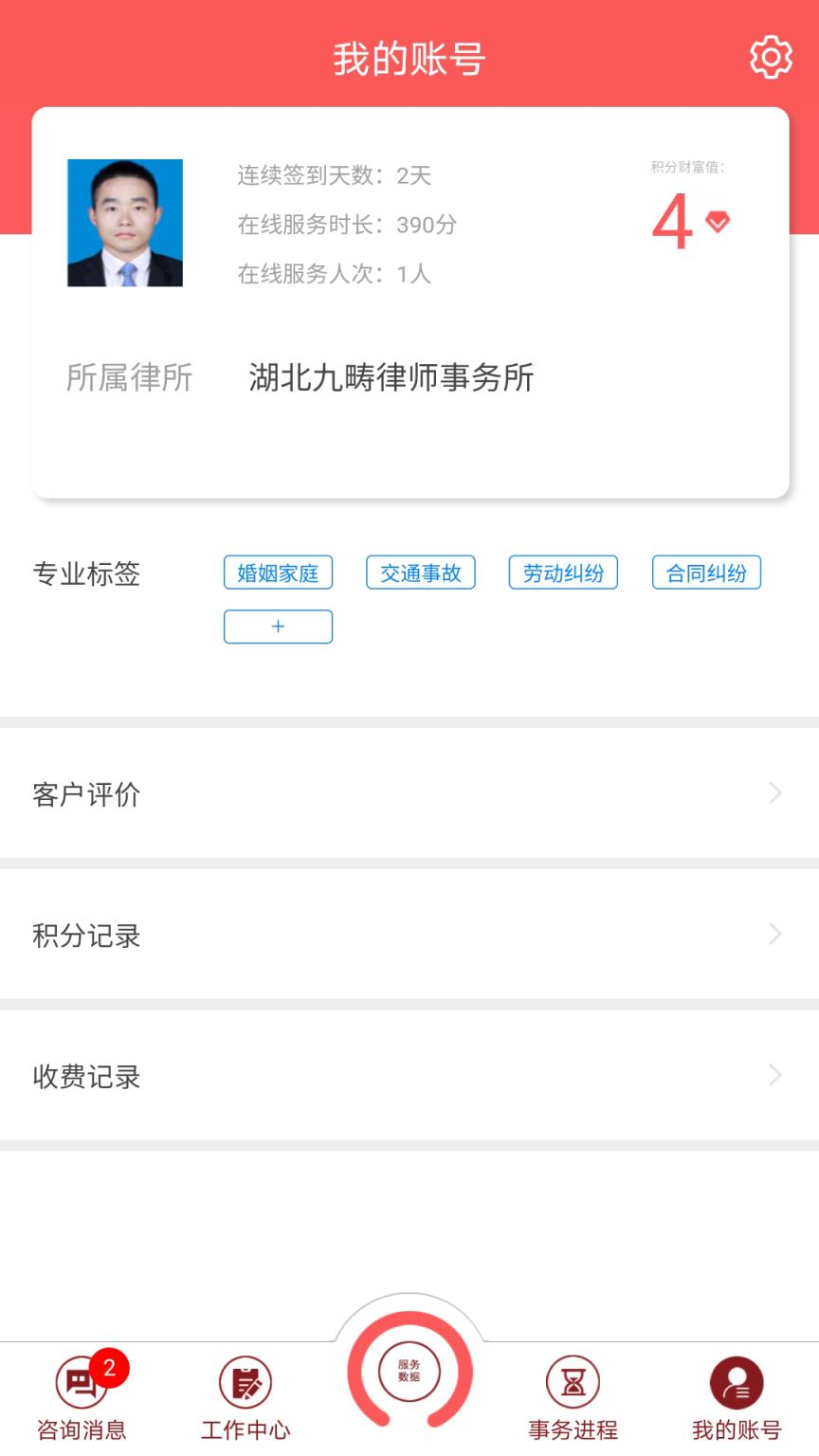Toggle the 合同纠纷 specialty tag

706,573
